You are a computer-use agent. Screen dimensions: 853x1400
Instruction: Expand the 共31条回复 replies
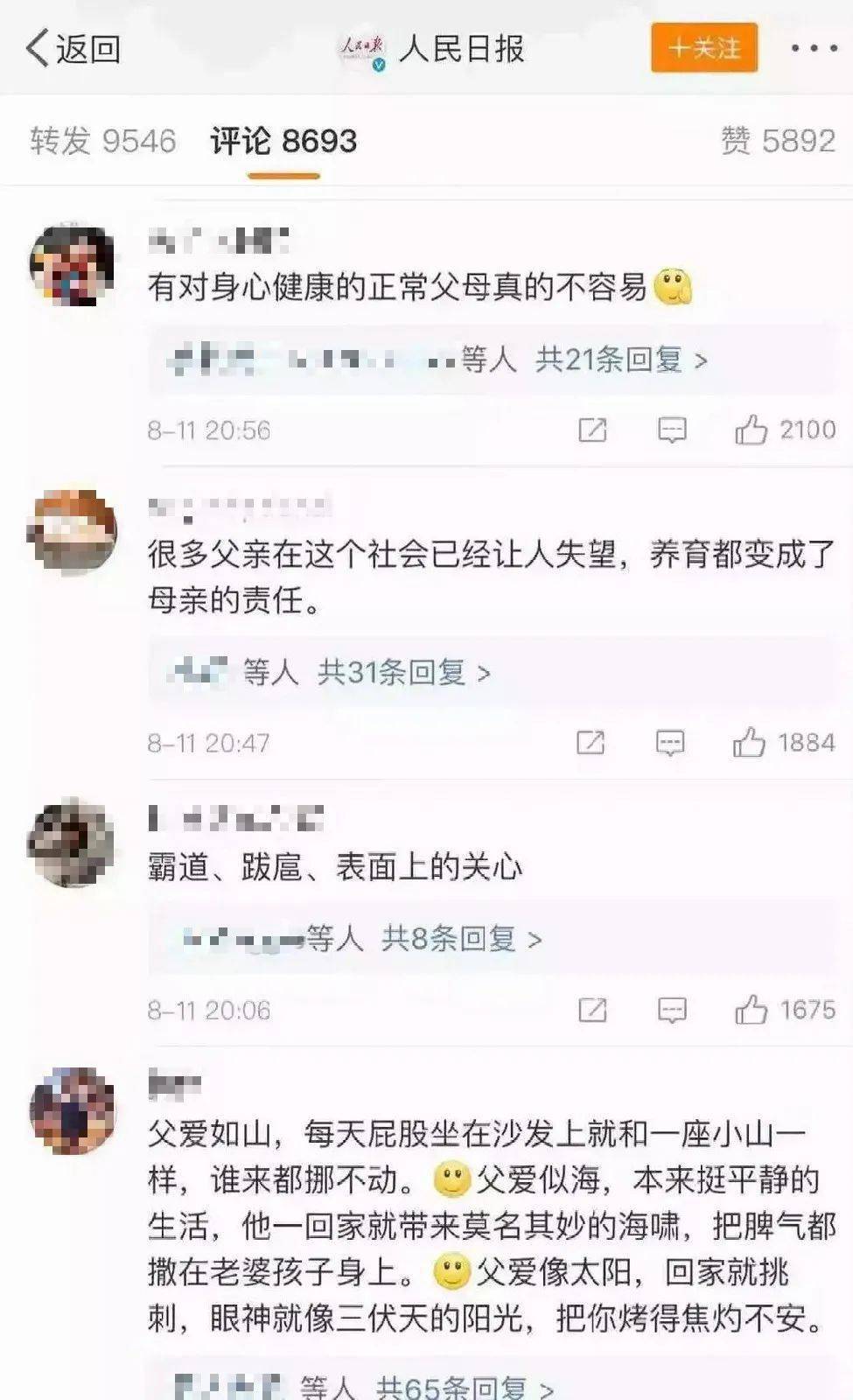[x=403, y=672]
